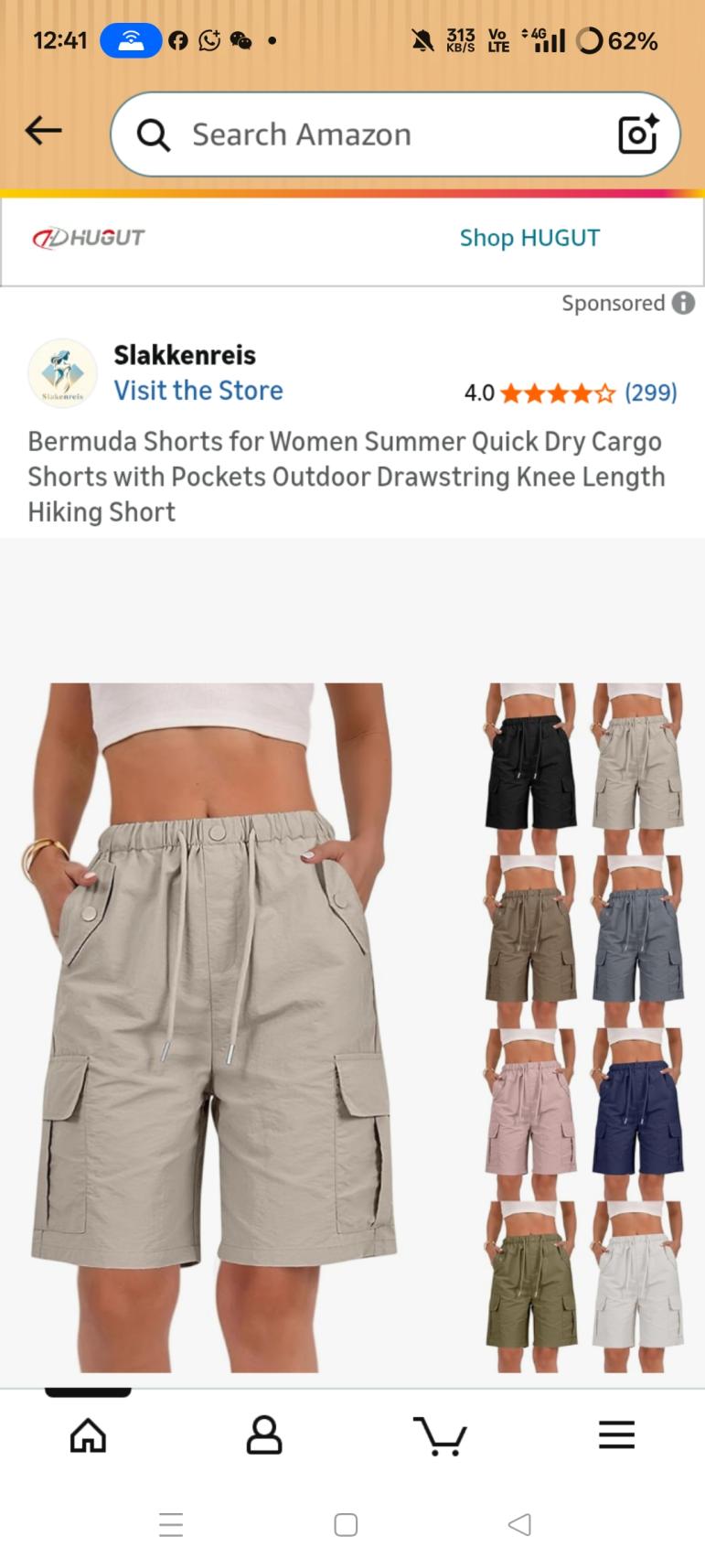Screen dimensions: 705x1568
Task: Open the Shop HUGUT link
Action: click(x=529, y=238)
